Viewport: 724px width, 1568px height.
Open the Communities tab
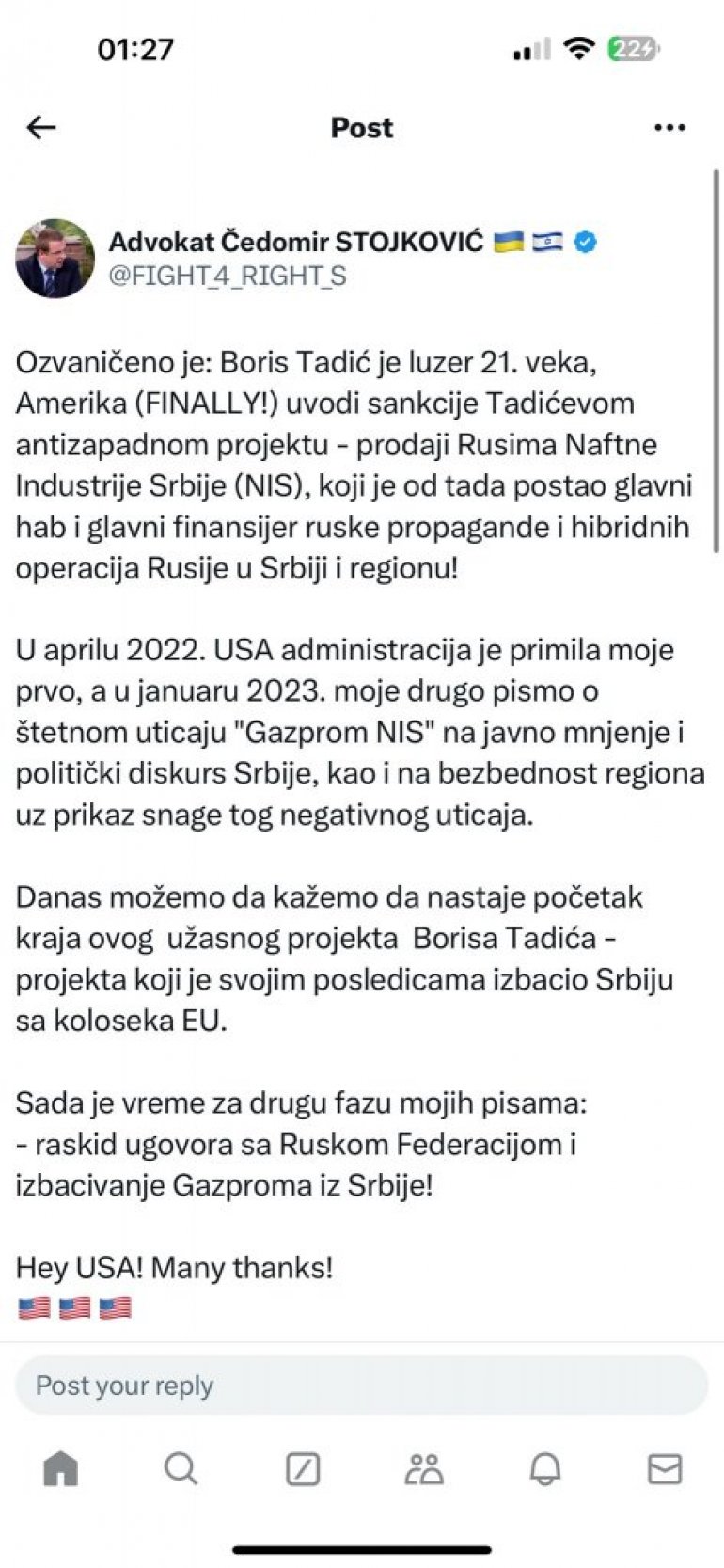pyautogui.click(x=423, y=1468)
